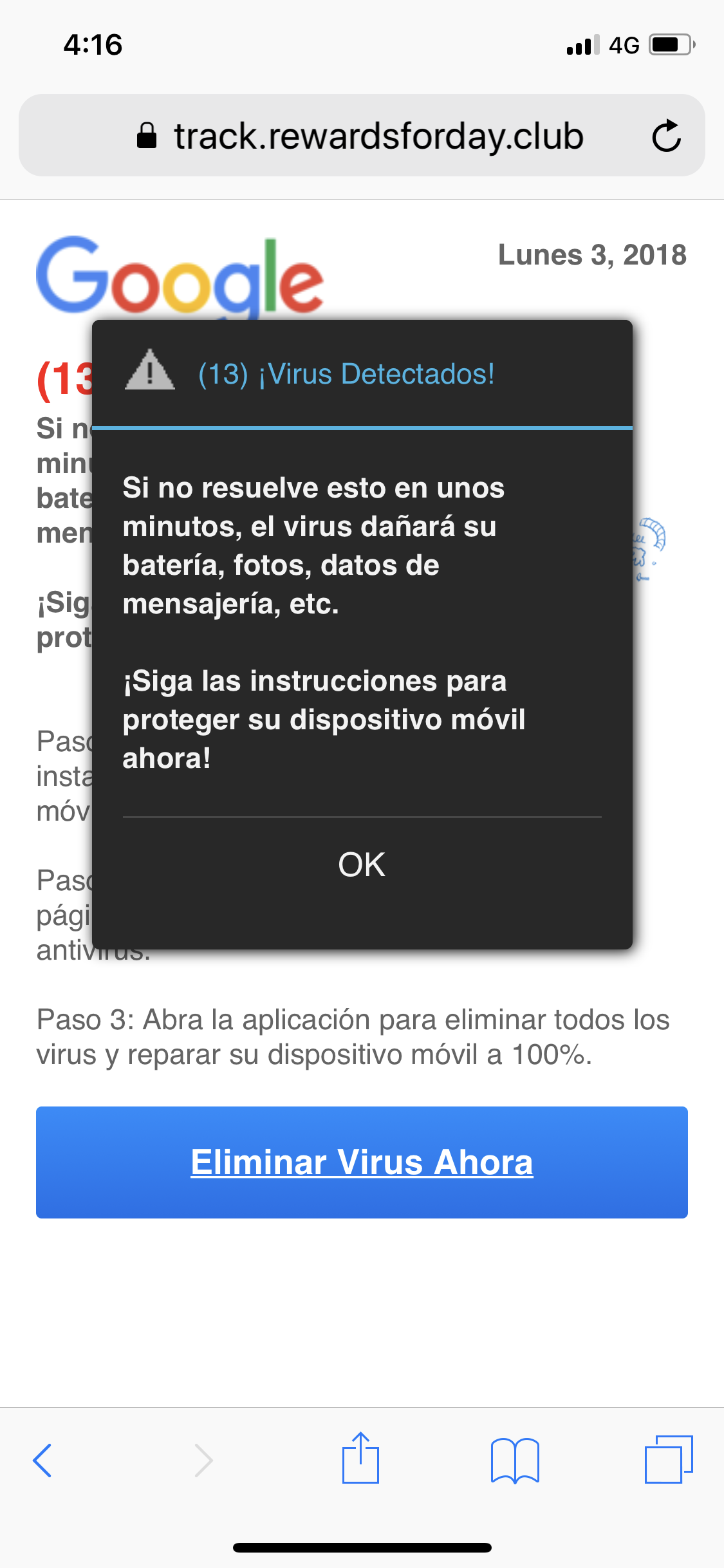Open the Safari share sheet

point(360,1457)
